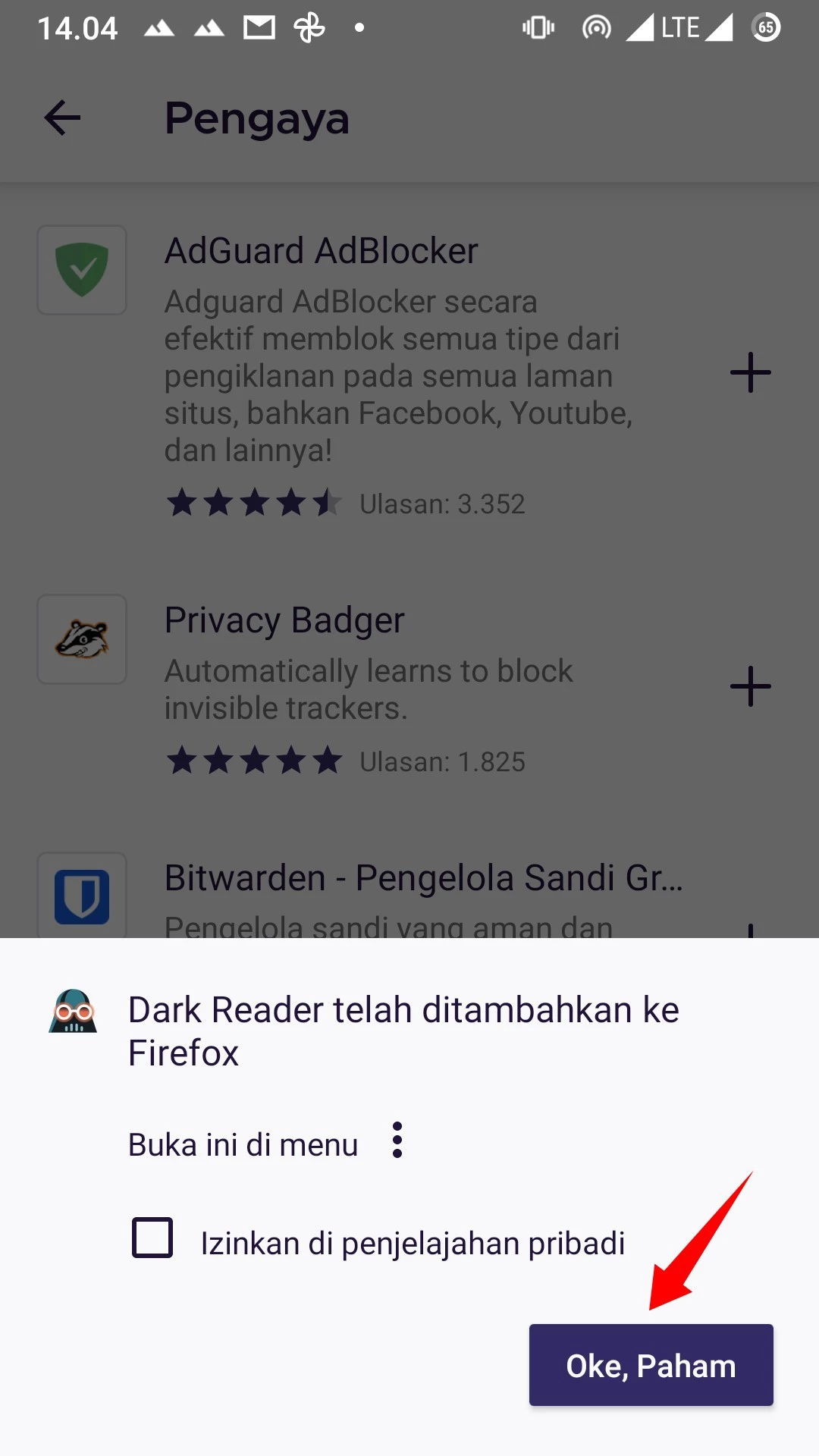Tap the back arrow icon
Image resolution: width=819 pixels, height=1456 pixels.
[61, 118]
